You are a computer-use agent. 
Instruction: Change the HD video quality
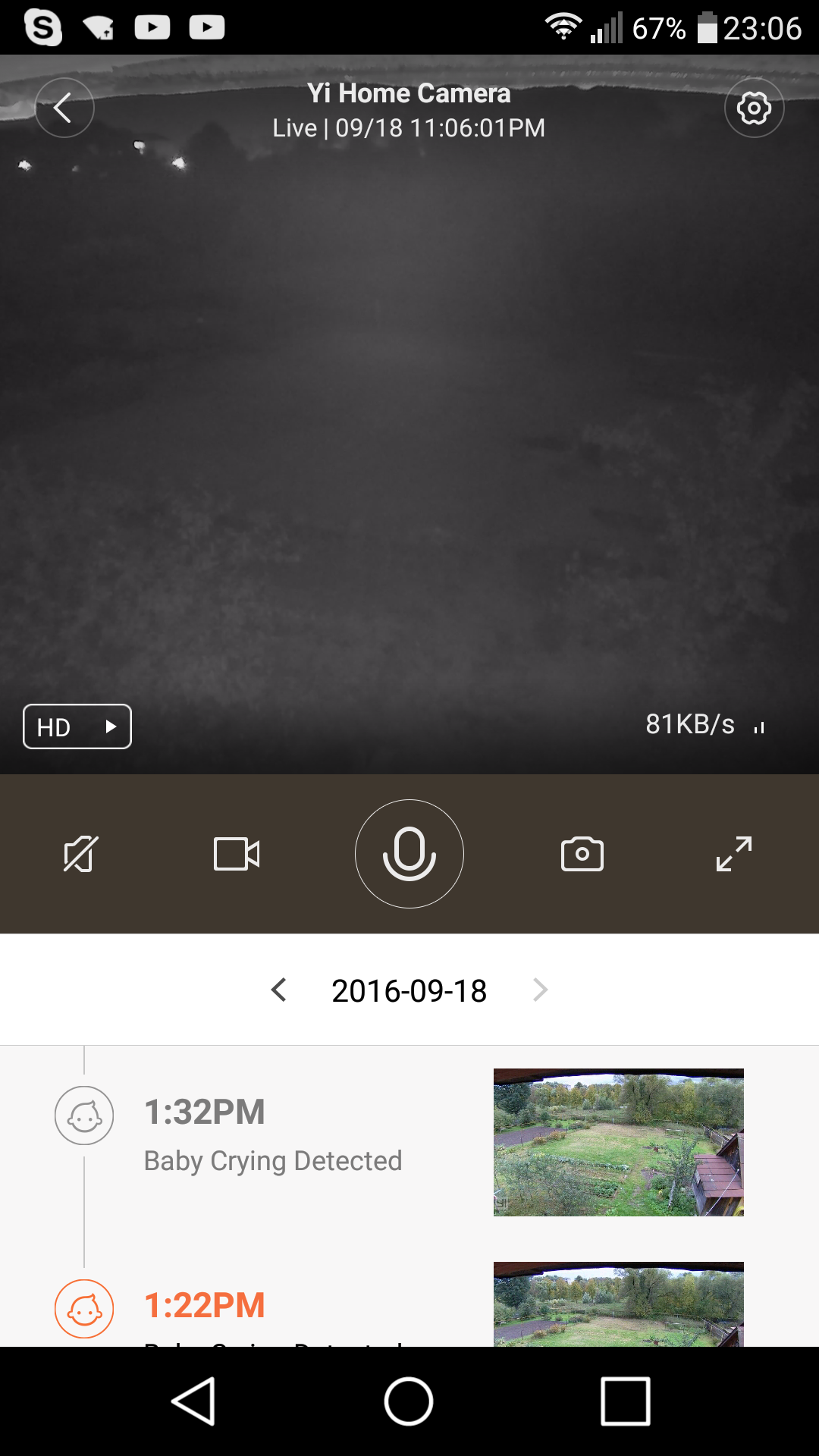click(77, 726)
